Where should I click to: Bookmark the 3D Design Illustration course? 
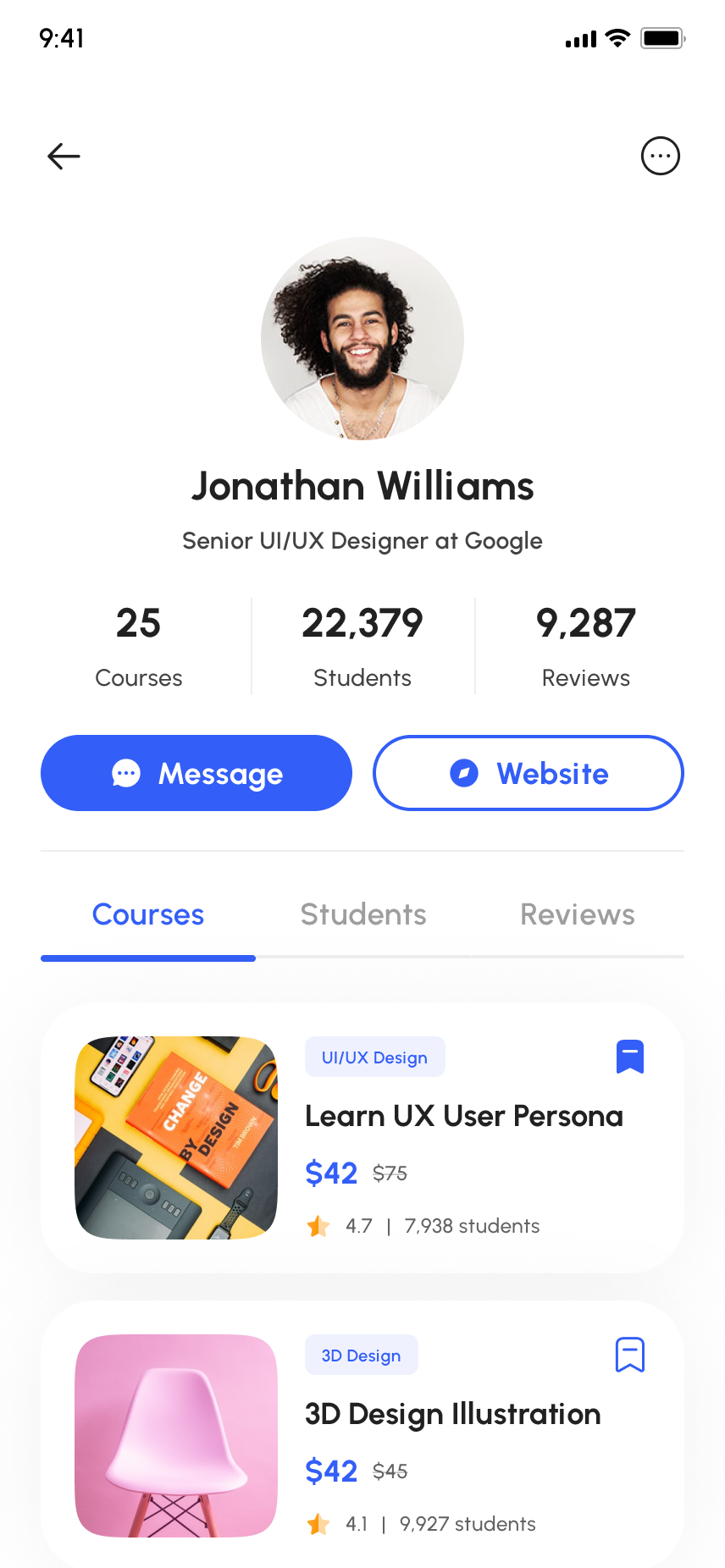629,1355
